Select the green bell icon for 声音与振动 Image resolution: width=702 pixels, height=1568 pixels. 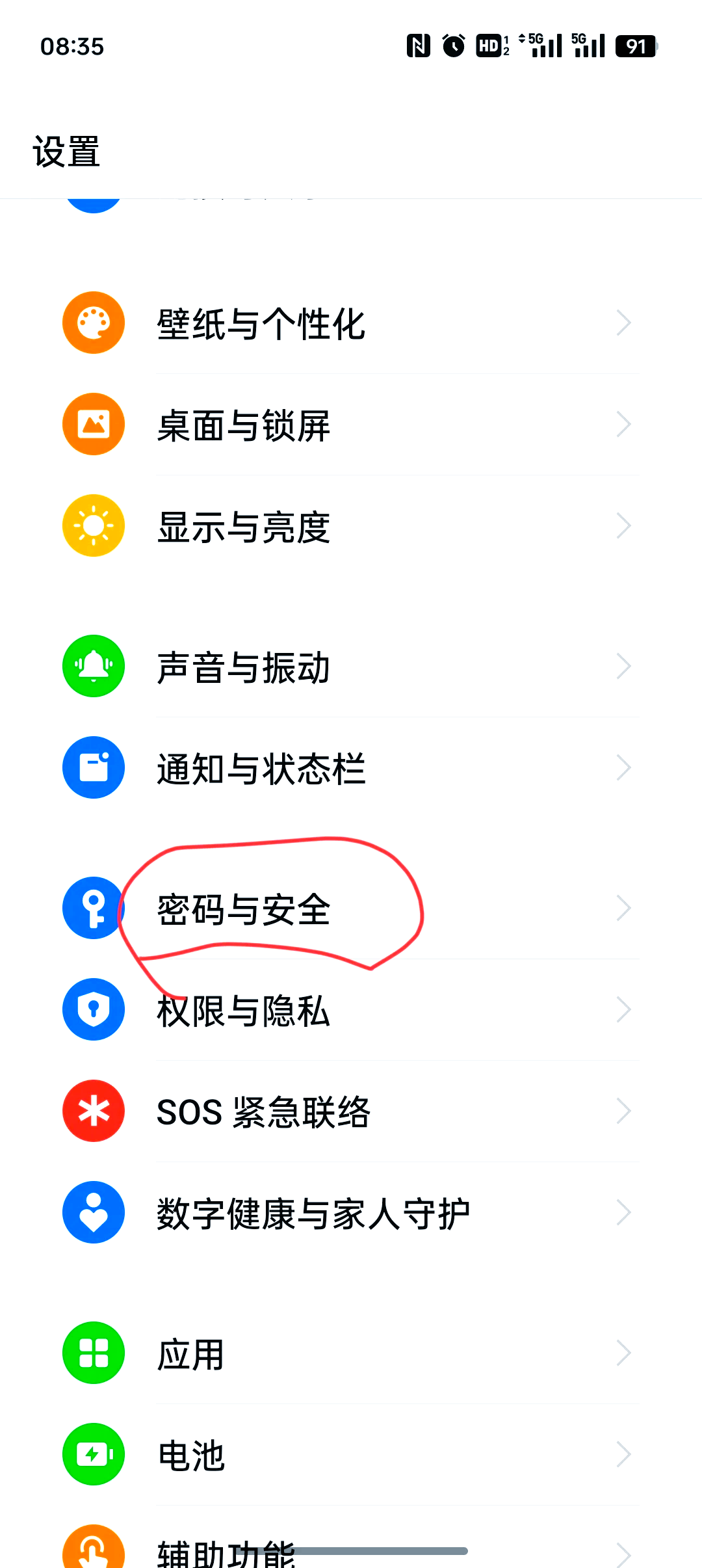93,666
